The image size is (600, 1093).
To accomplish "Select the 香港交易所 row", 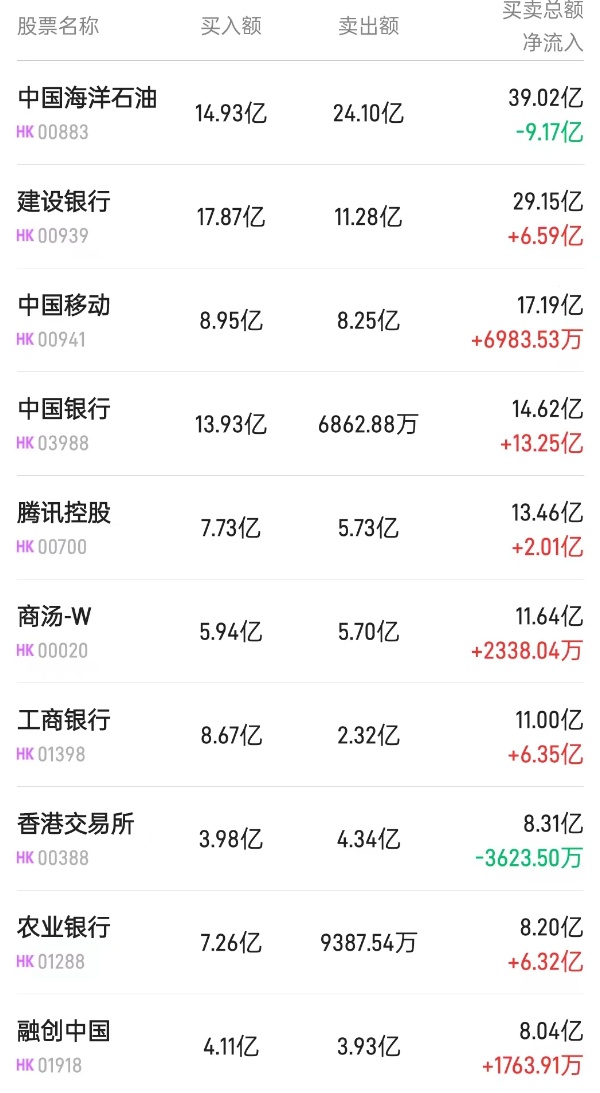I will click(76, 825).
